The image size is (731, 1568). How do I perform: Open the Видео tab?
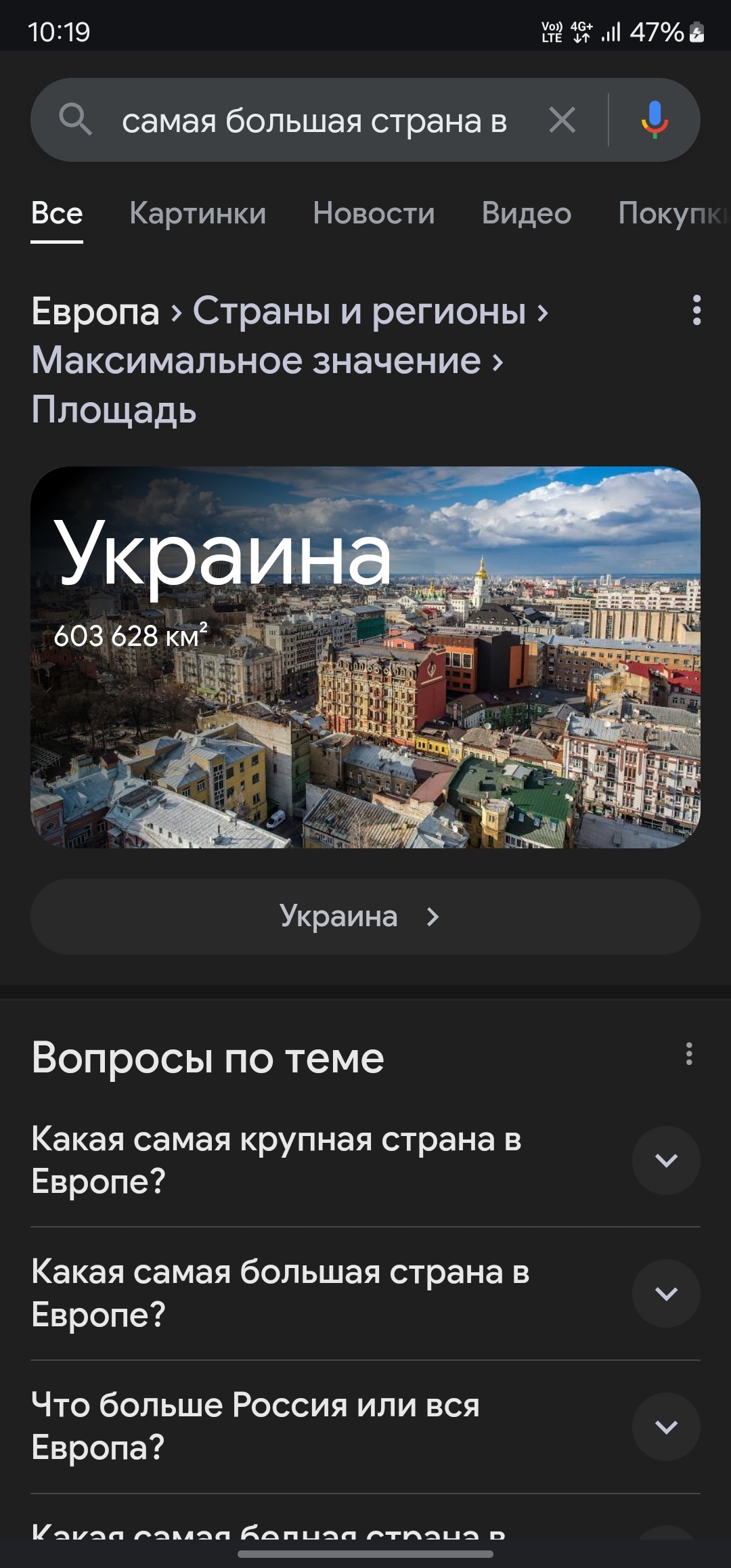click(x=527, y=213)
